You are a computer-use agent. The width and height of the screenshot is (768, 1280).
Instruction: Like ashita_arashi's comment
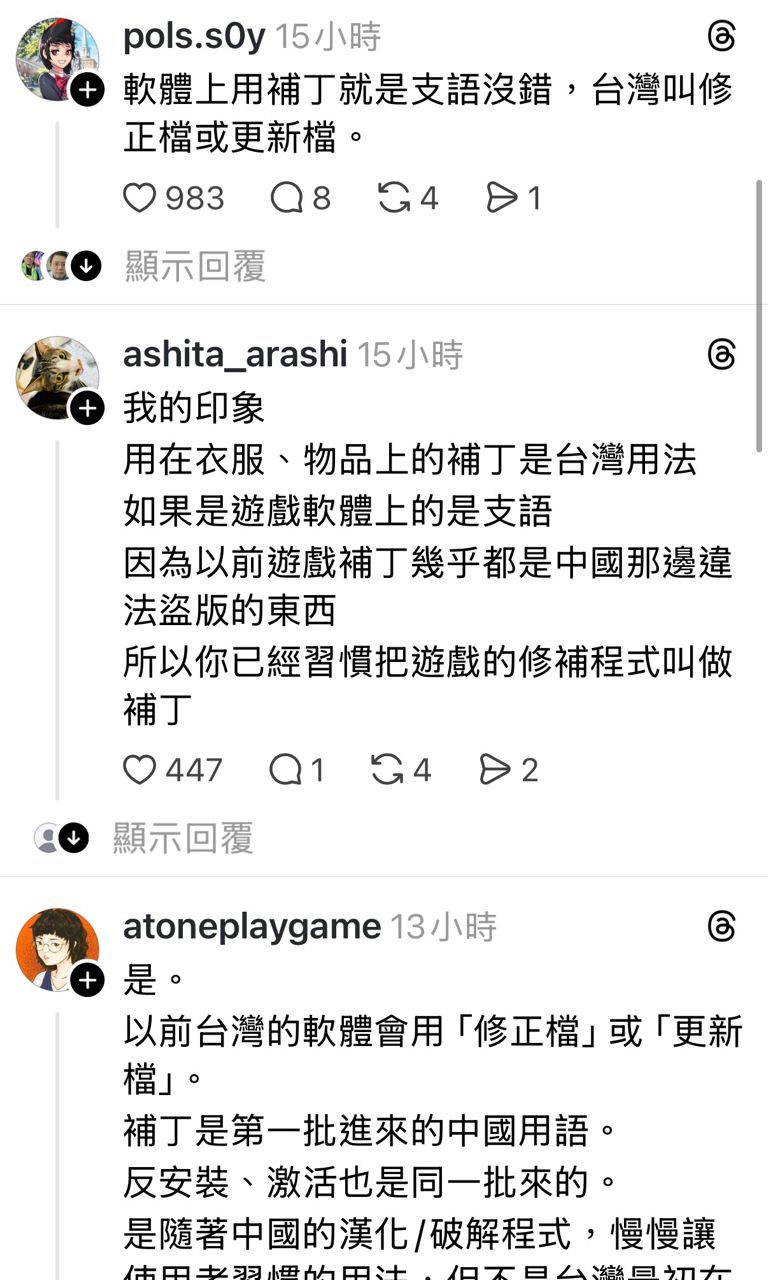pos(140,770)
